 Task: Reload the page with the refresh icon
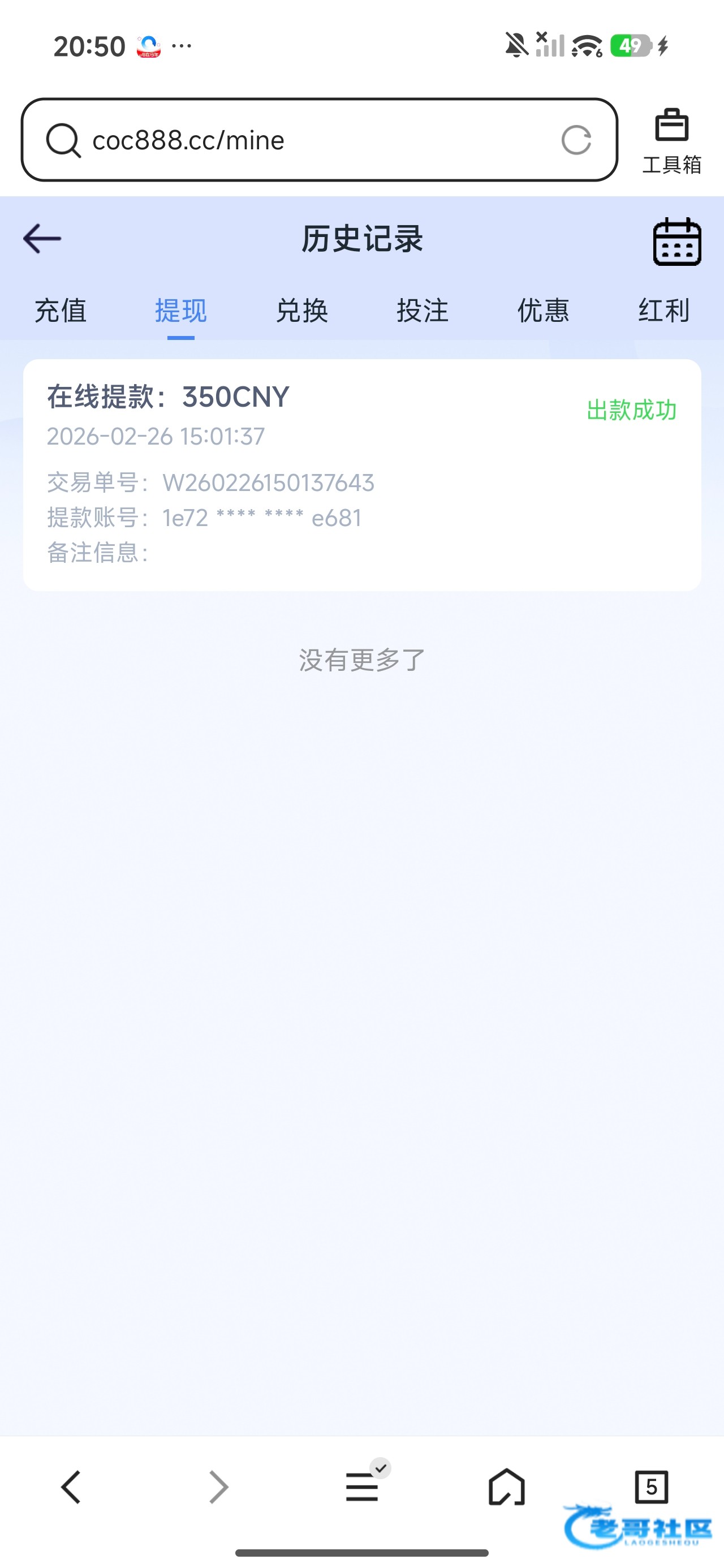click(x=575, y=140)
